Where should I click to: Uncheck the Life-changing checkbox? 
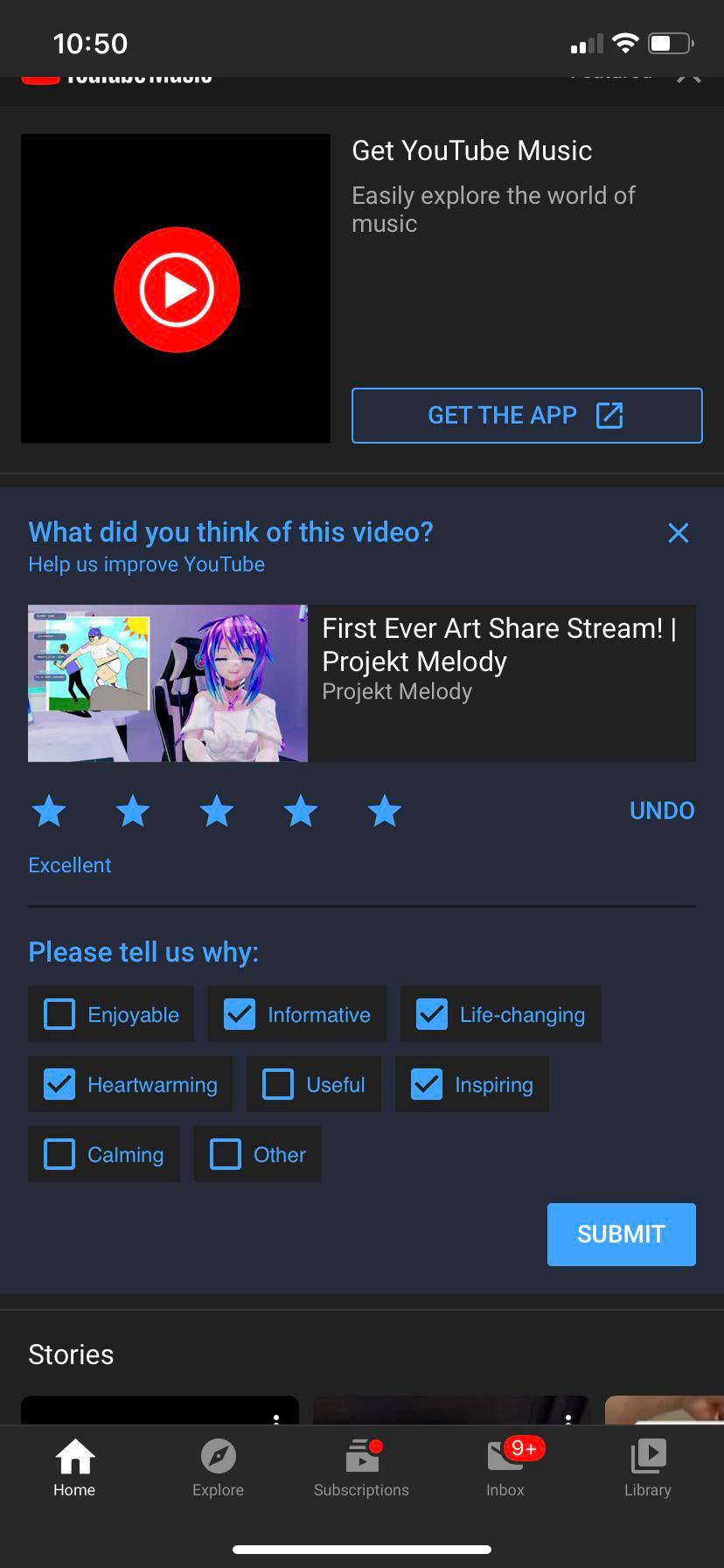(x=432, y=1014)
